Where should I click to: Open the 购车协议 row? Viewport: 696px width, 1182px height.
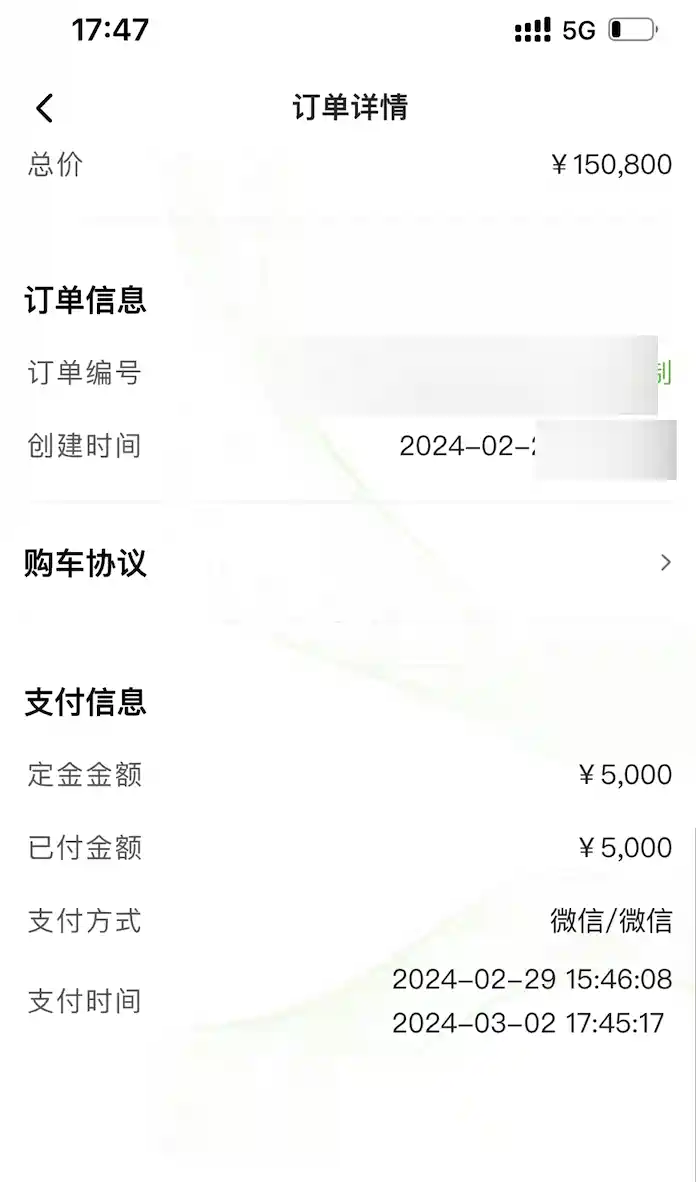click(x=348, y=563)
